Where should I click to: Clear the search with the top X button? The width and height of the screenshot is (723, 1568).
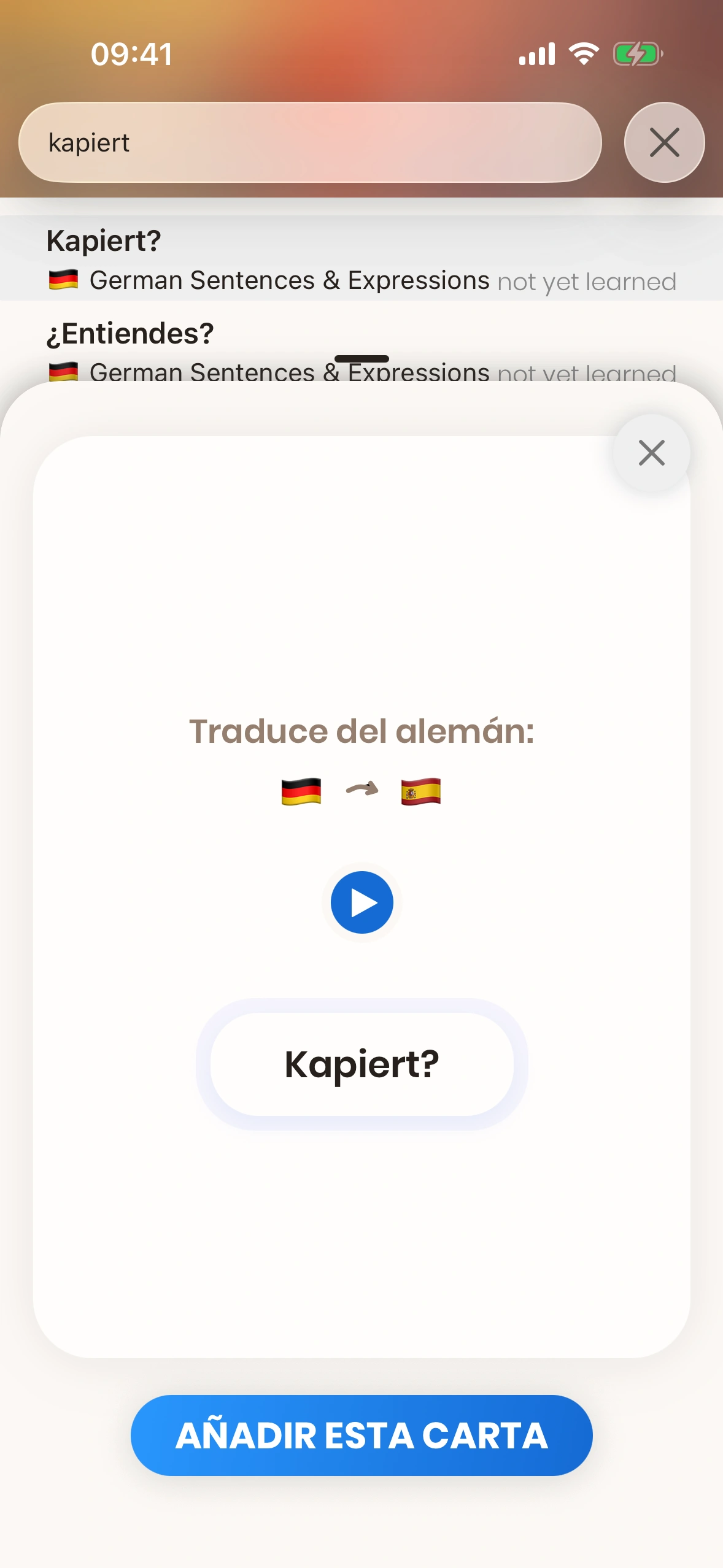664,142
